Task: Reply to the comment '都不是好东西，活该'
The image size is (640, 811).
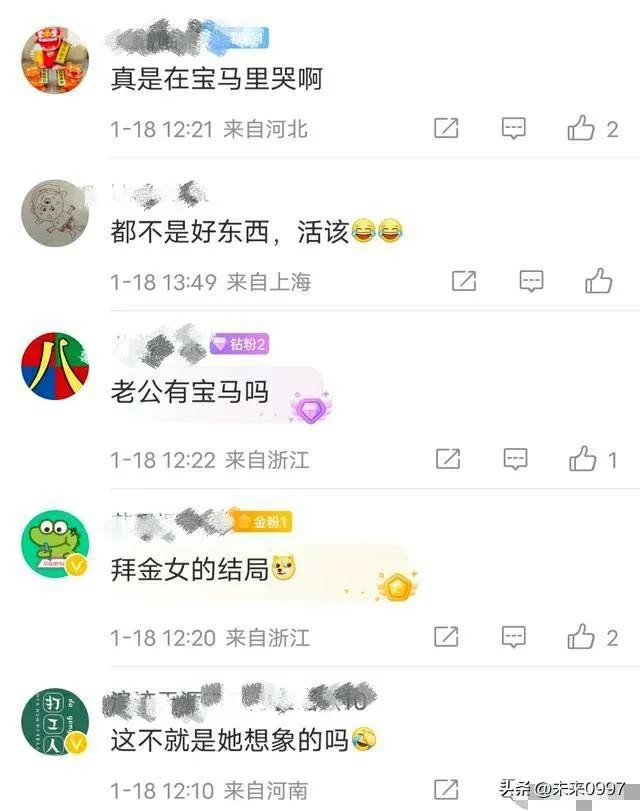Action: (531, 281)
